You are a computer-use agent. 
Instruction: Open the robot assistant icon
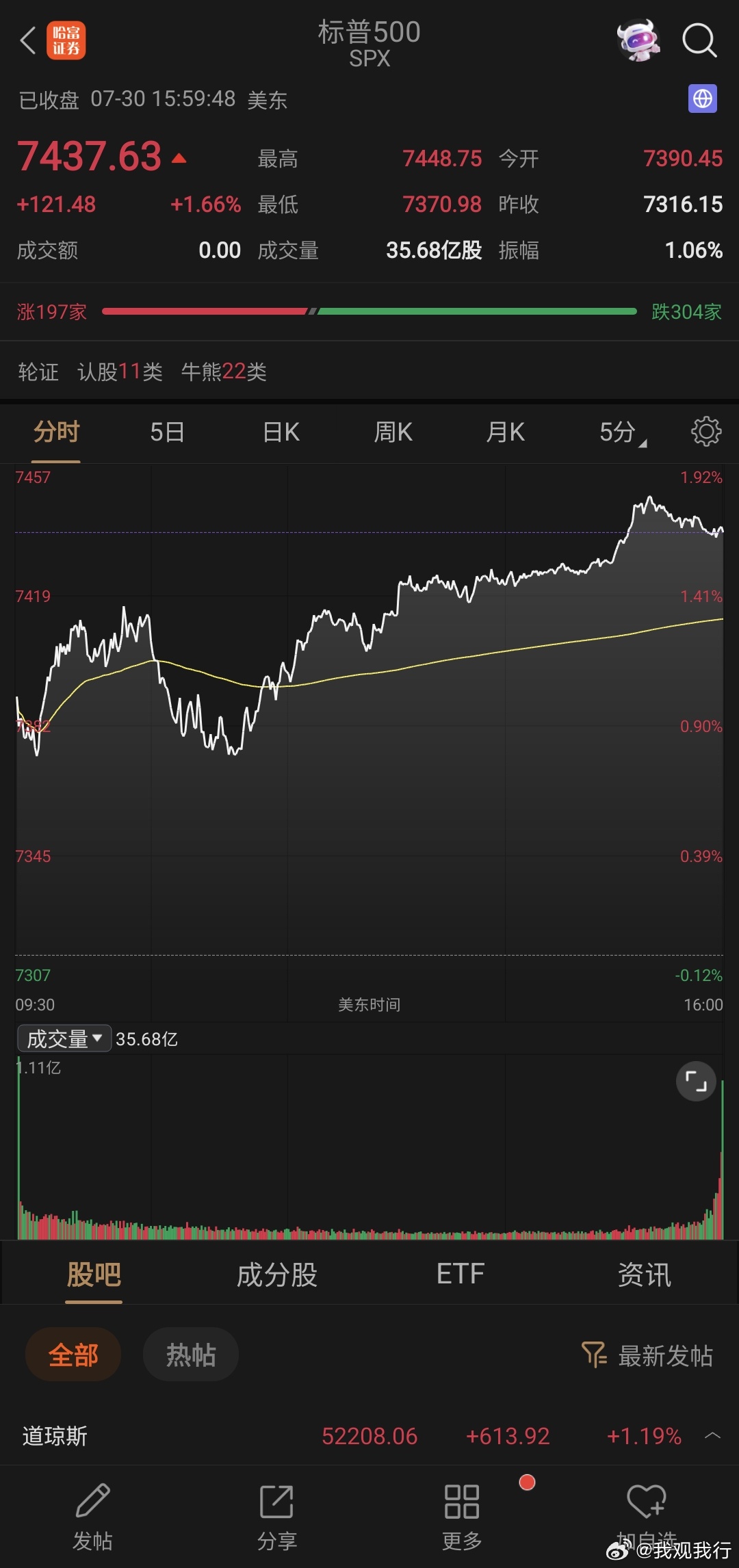pyautogui.click(x=638, y=40)
